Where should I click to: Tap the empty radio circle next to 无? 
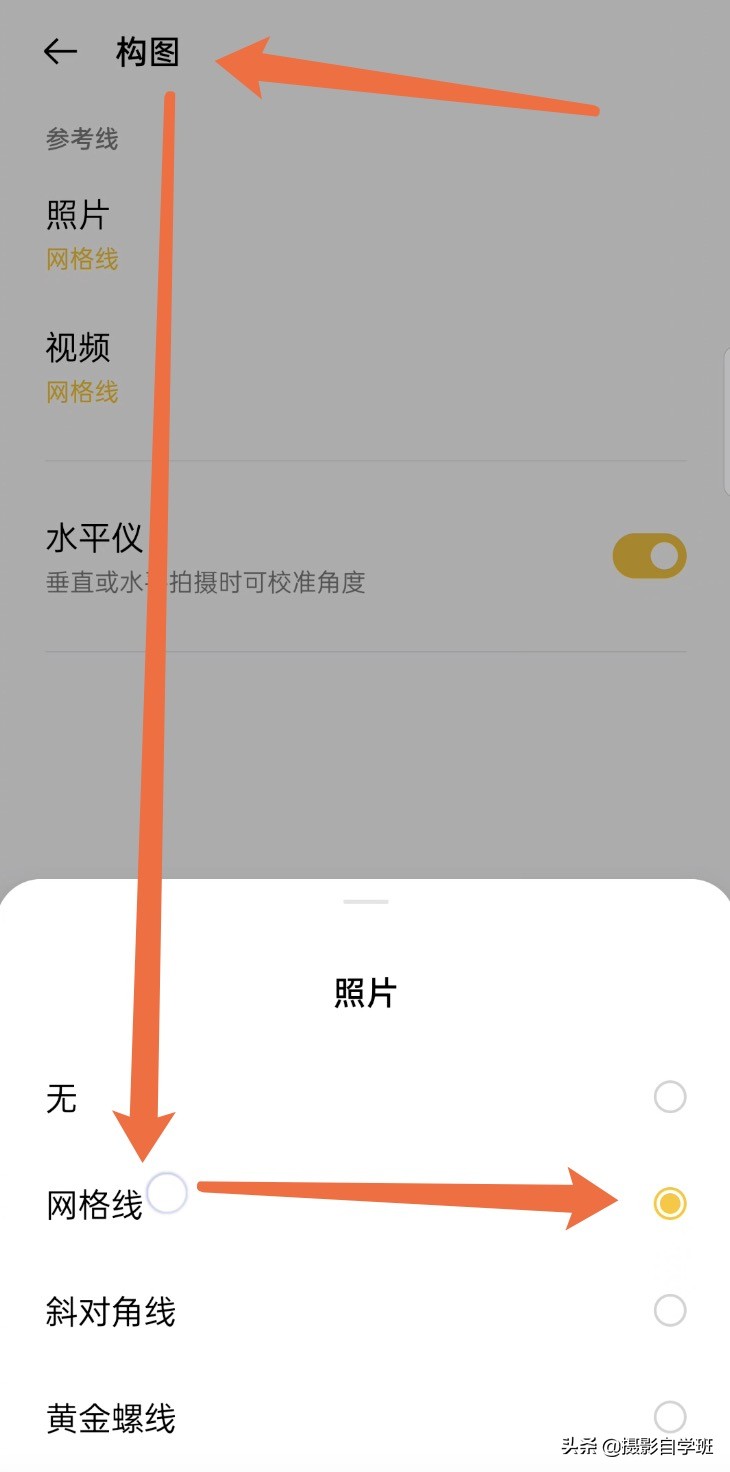click(x=668, y=1097)
